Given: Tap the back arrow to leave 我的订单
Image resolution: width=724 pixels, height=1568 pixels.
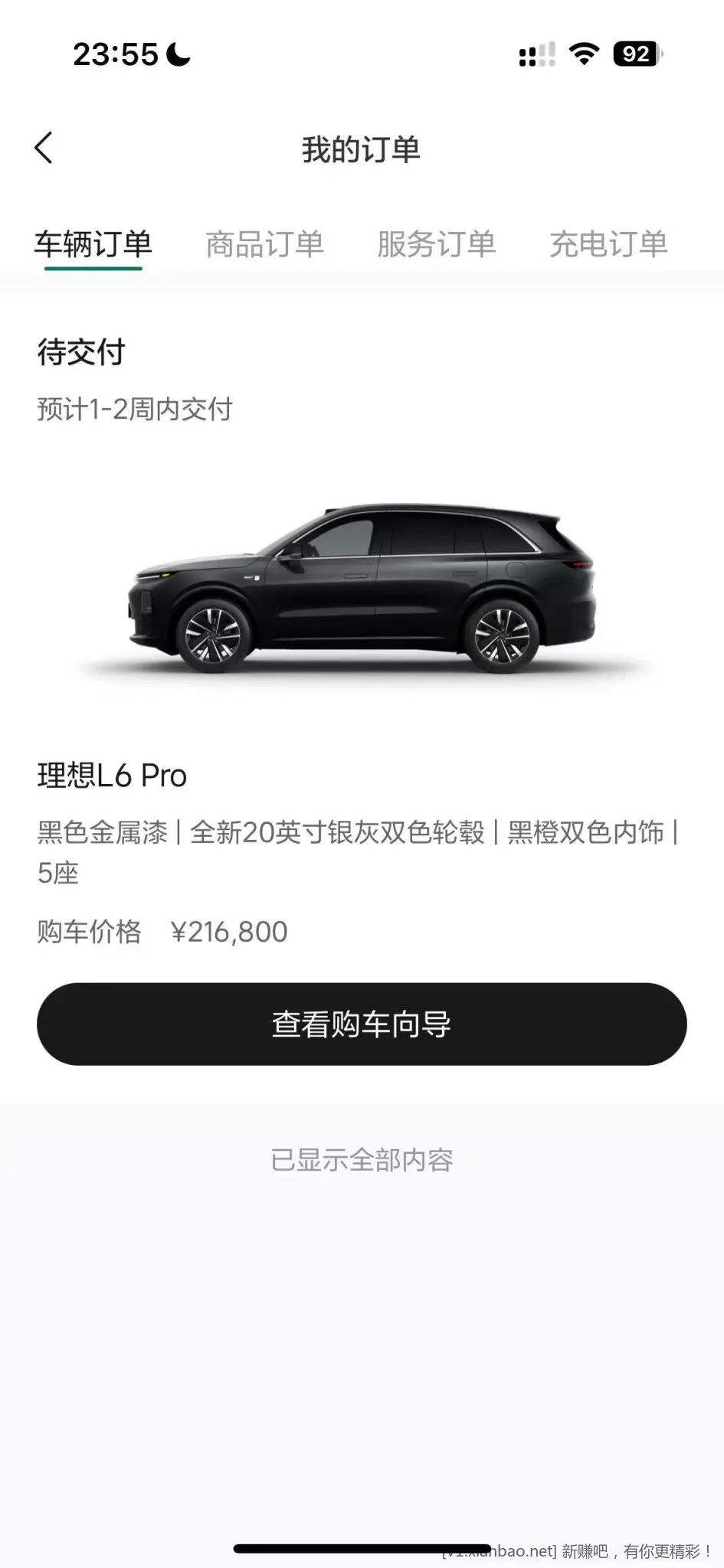Looking at the screenshot, I should point(45,148).
